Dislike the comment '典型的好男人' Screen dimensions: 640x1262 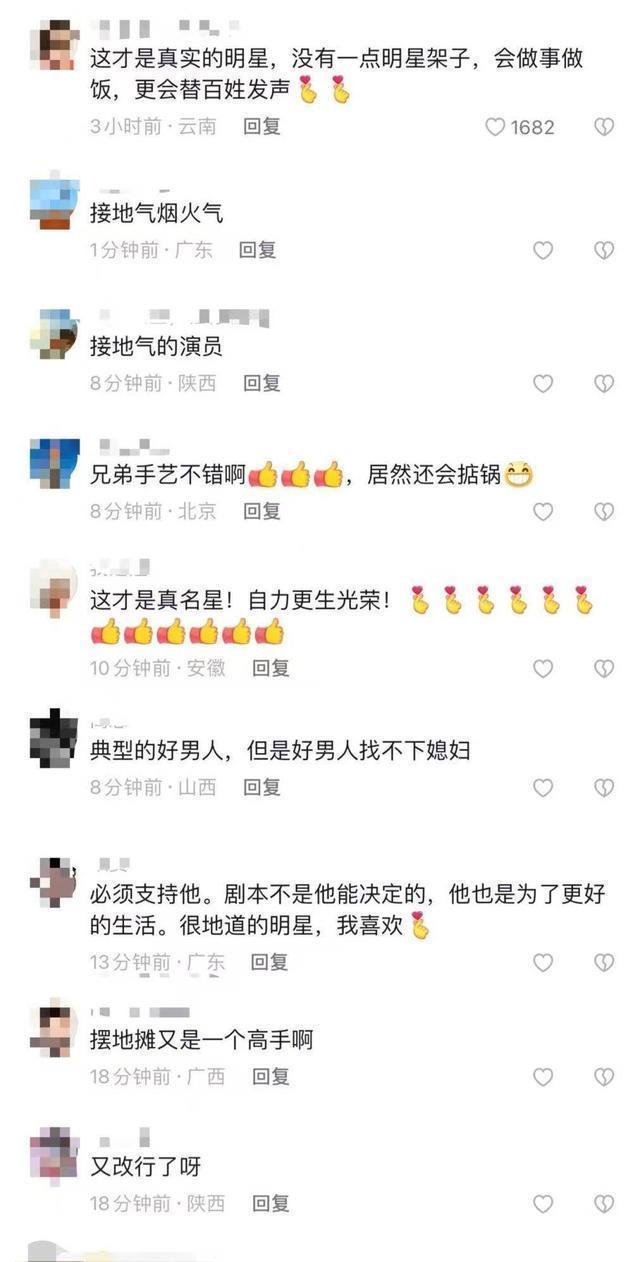tap(604, 789)
